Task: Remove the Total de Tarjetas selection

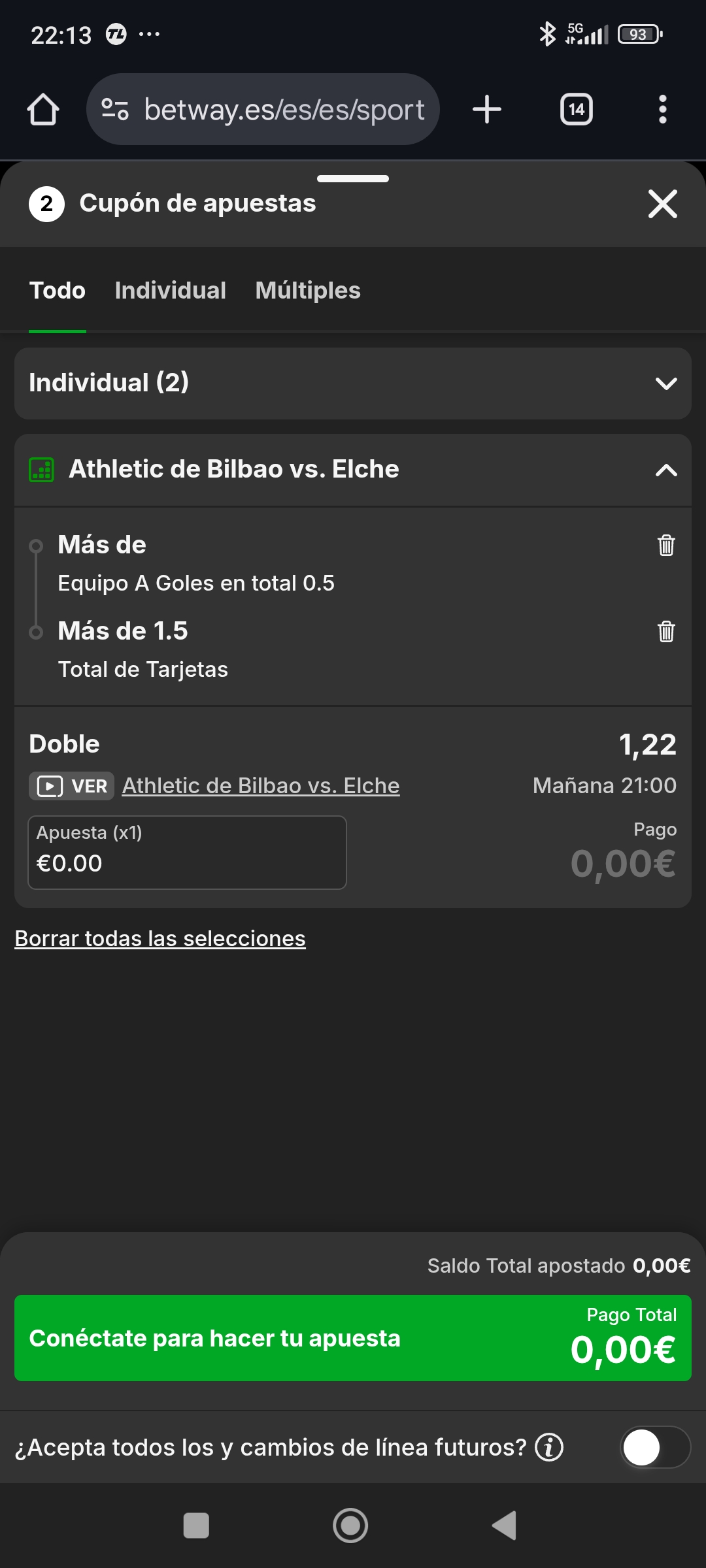Action: 665,631
